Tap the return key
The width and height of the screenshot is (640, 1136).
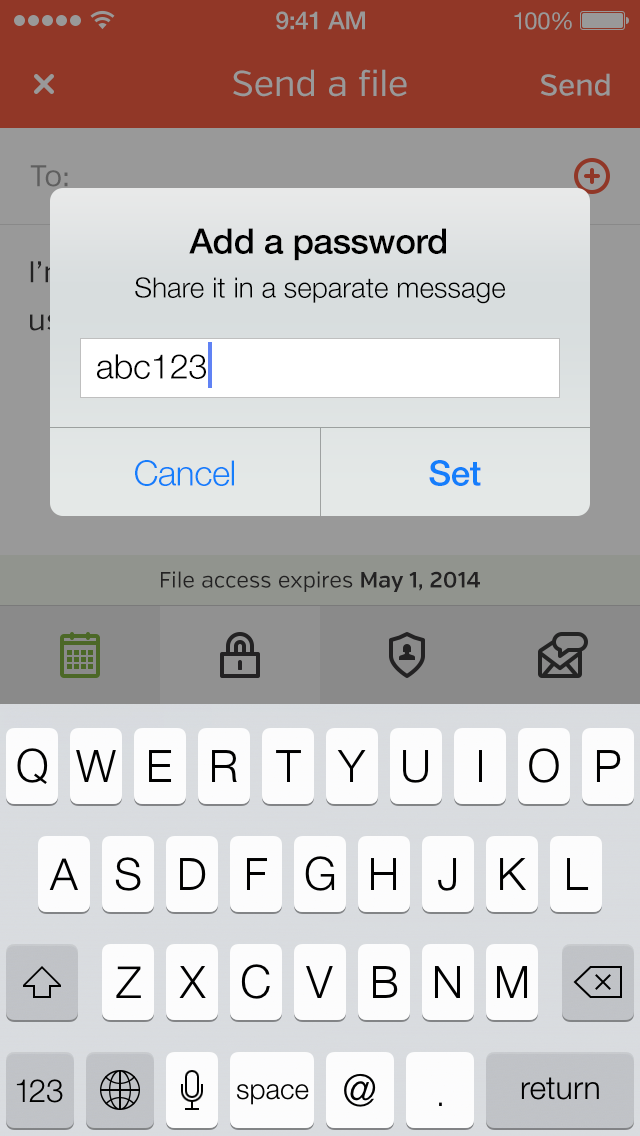click(559, 1089)
